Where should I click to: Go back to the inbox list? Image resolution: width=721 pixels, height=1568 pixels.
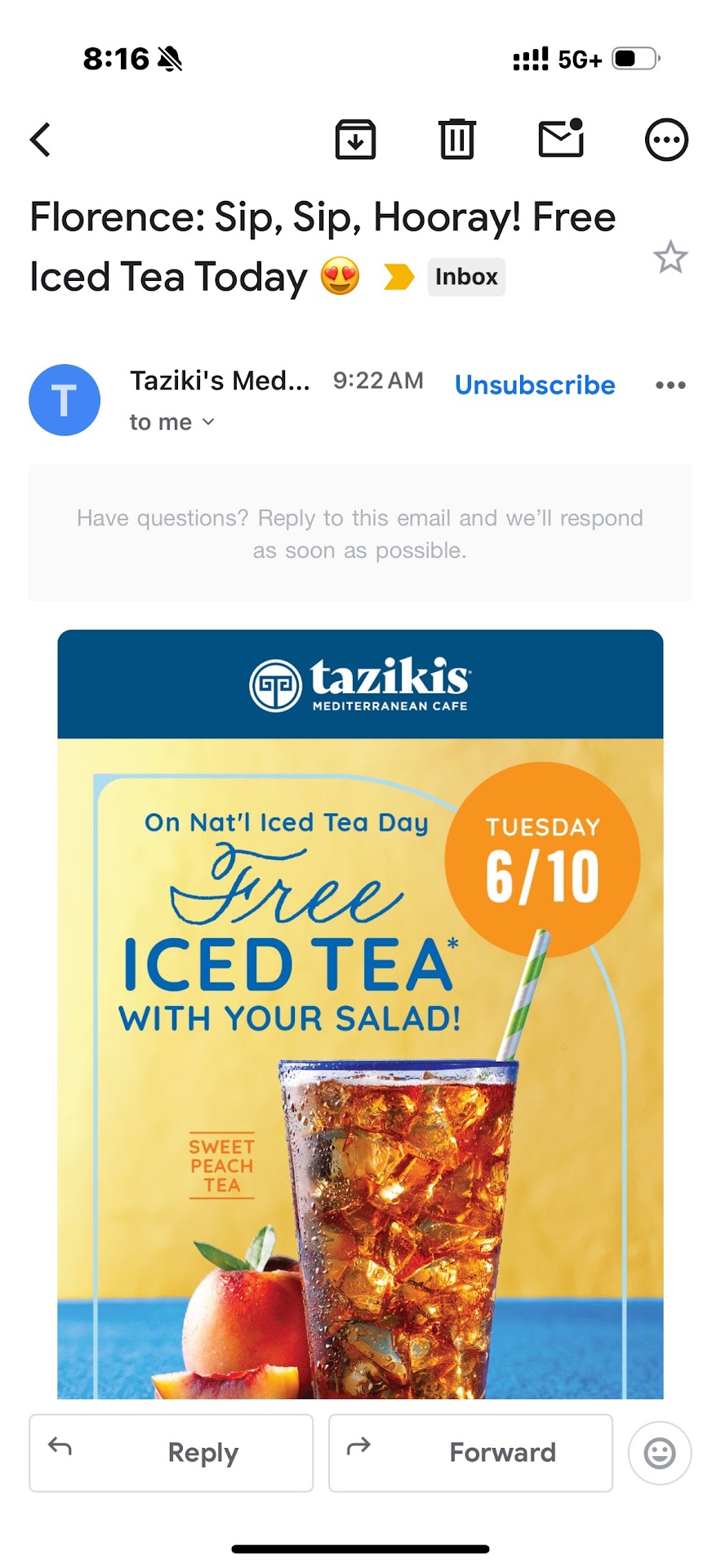41,140
